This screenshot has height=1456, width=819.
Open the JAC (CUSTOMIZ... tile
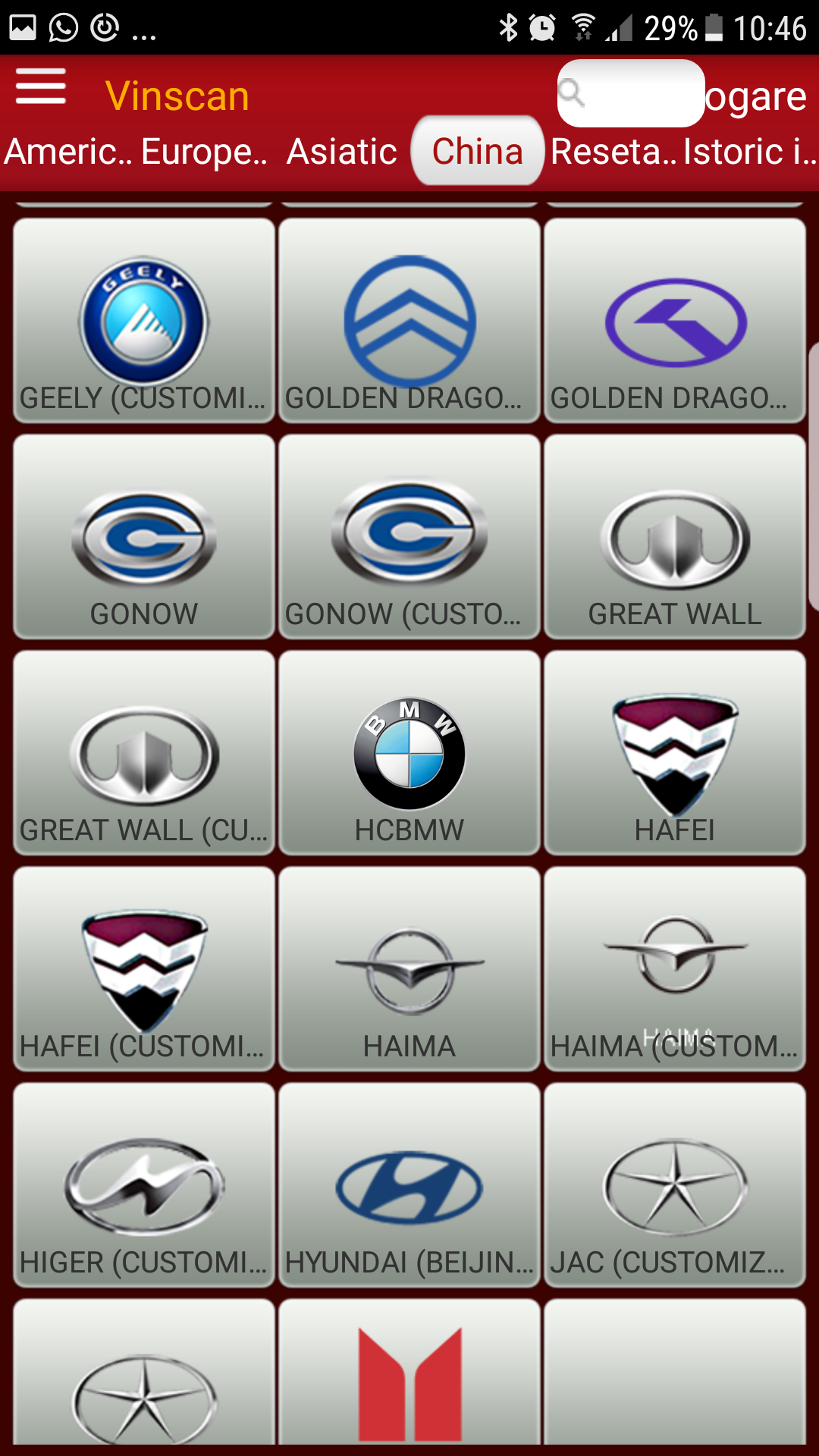coord(675,1185)
